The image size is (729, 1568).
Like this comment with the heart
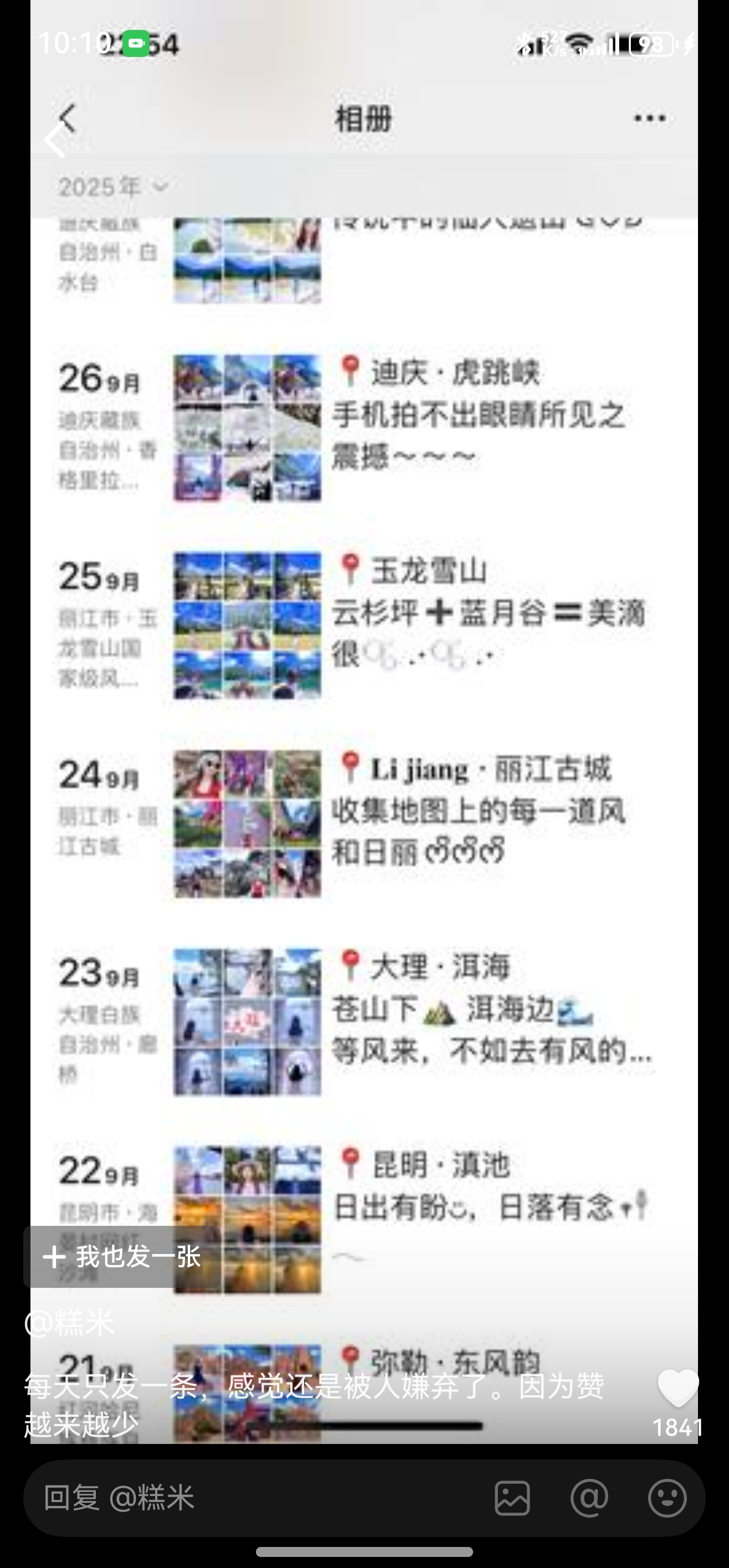677,1388
